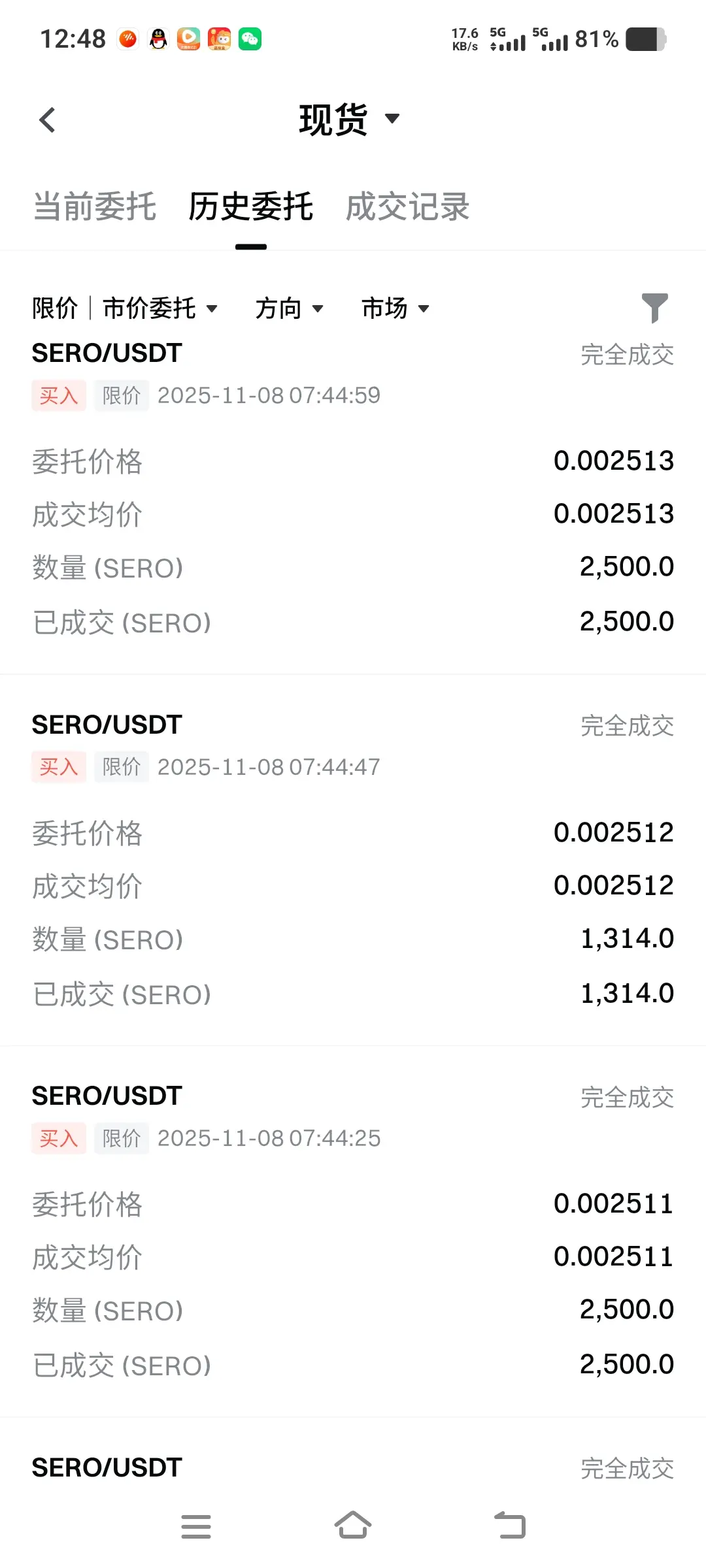This screenshot has height=1568, width=706.
Task: Open recent apps from the navigation bar
Action: pyautogui.click(x=195, y=1526)
